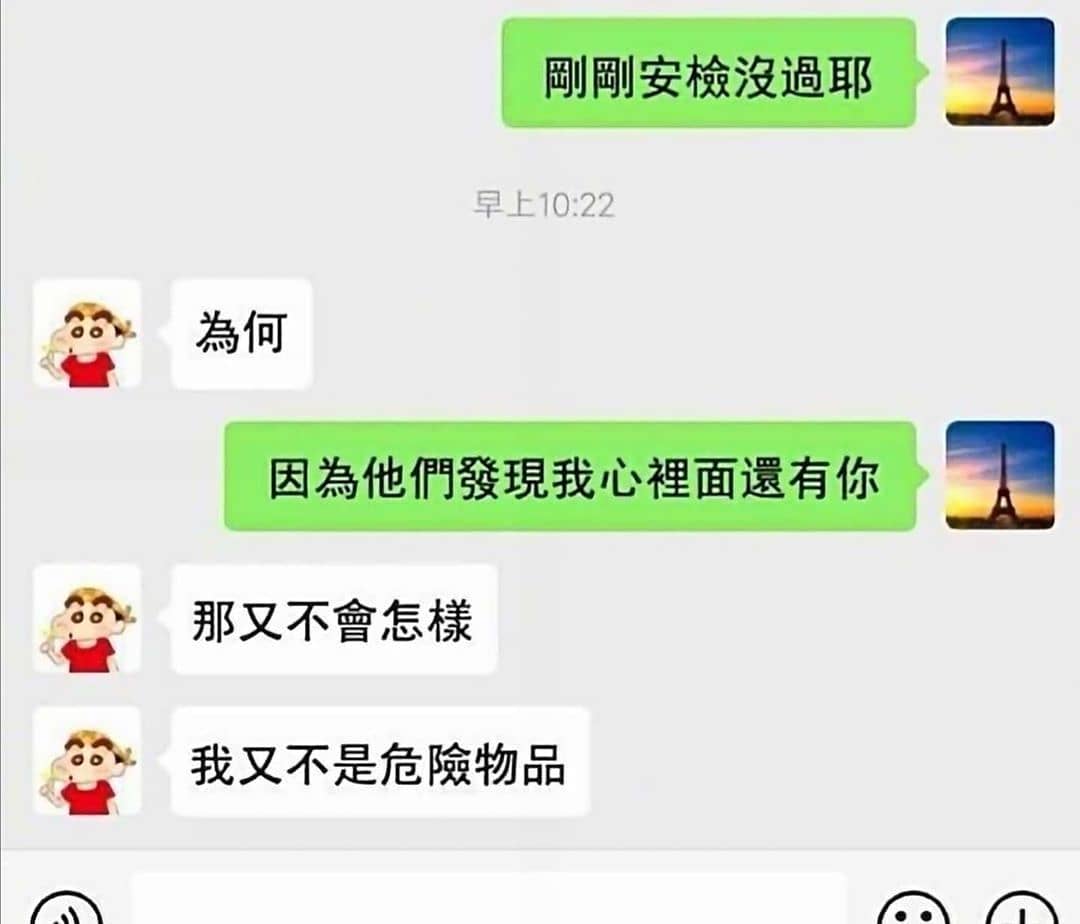This screenshot has width=1080, height=924.
Task: Switch to voice message input
Action: pyautogui.click(x=66, y=912)
